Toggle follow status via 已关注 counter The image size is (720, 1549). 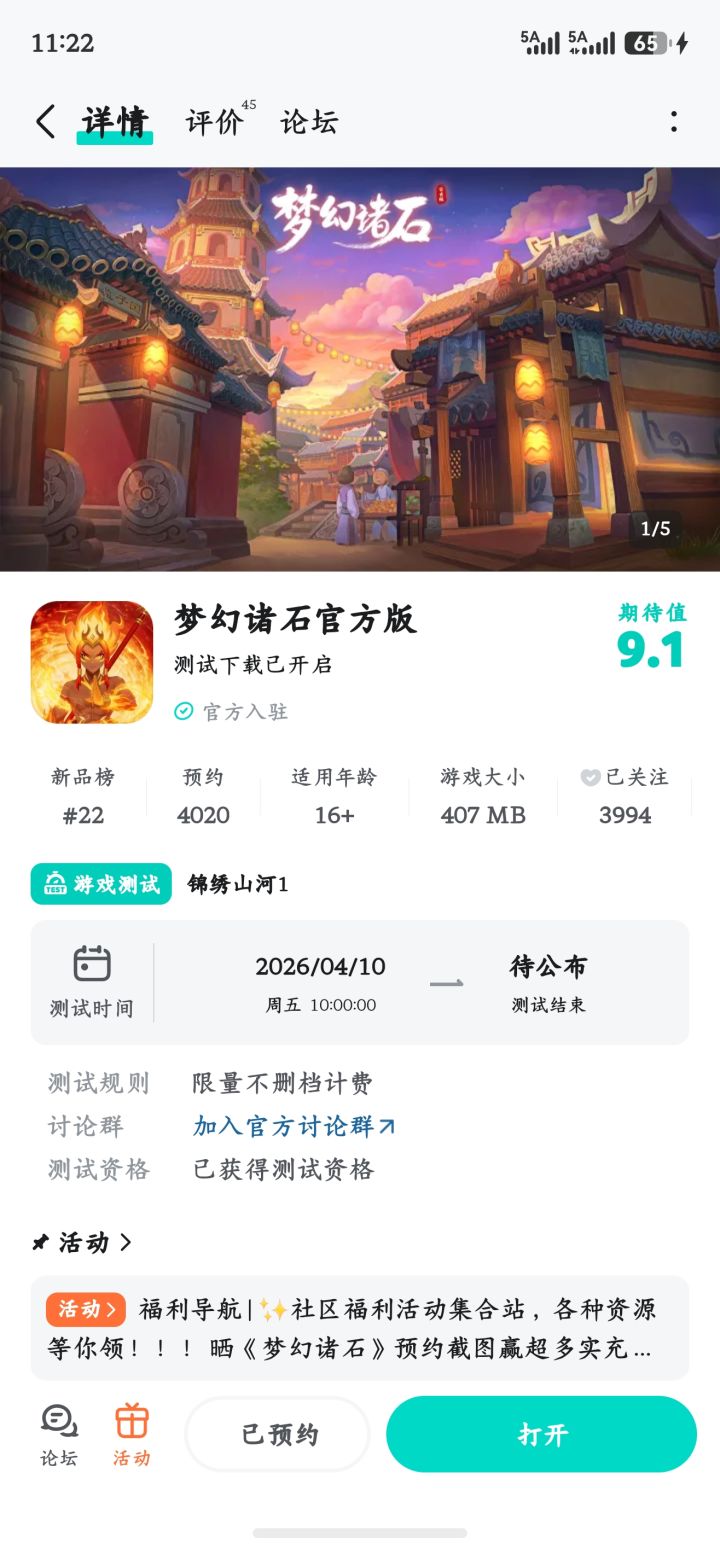(623, 815)
